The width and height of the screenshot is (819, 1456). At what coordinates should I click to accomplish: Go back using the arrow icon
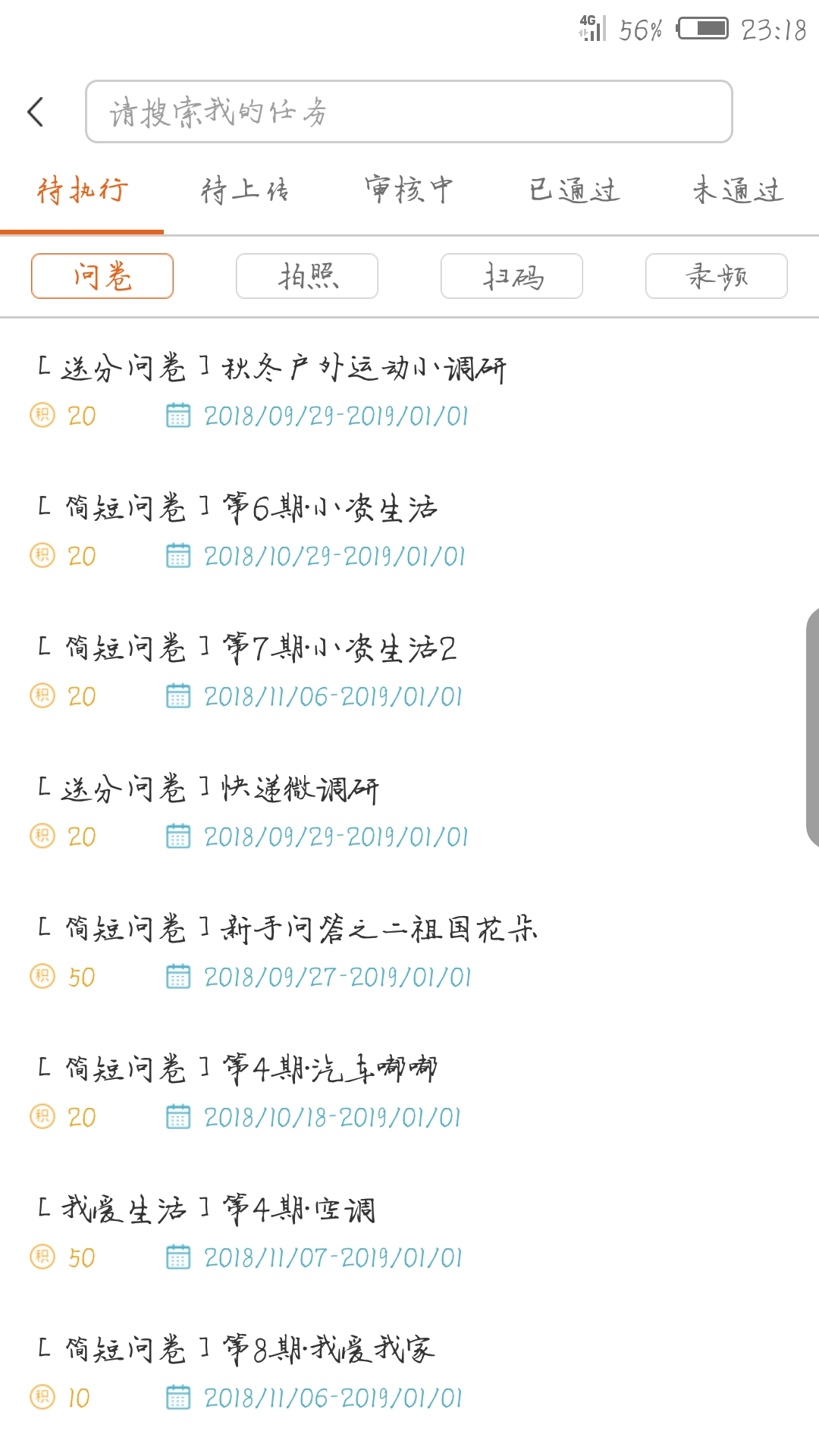(36, 112)
